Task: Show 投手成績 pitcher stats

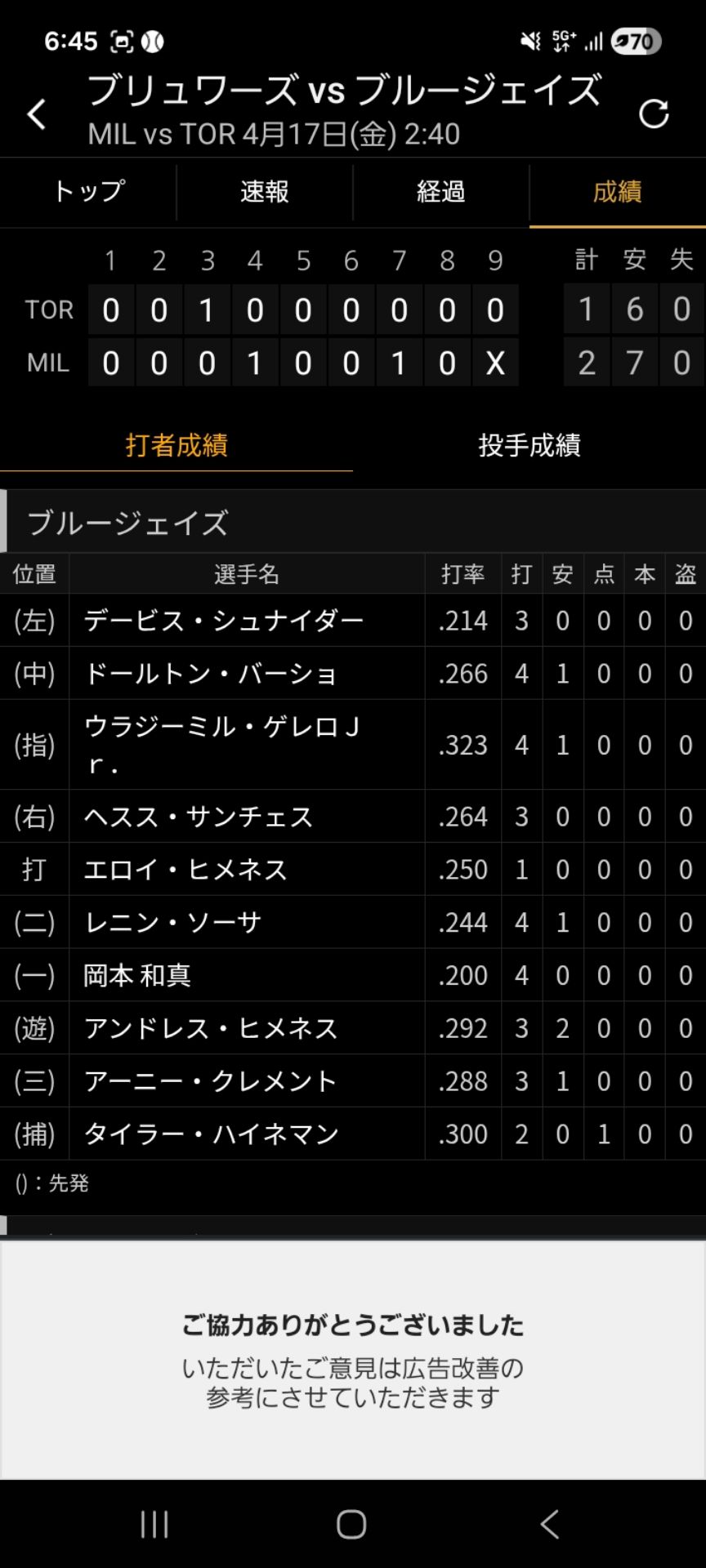Action: 529,445
